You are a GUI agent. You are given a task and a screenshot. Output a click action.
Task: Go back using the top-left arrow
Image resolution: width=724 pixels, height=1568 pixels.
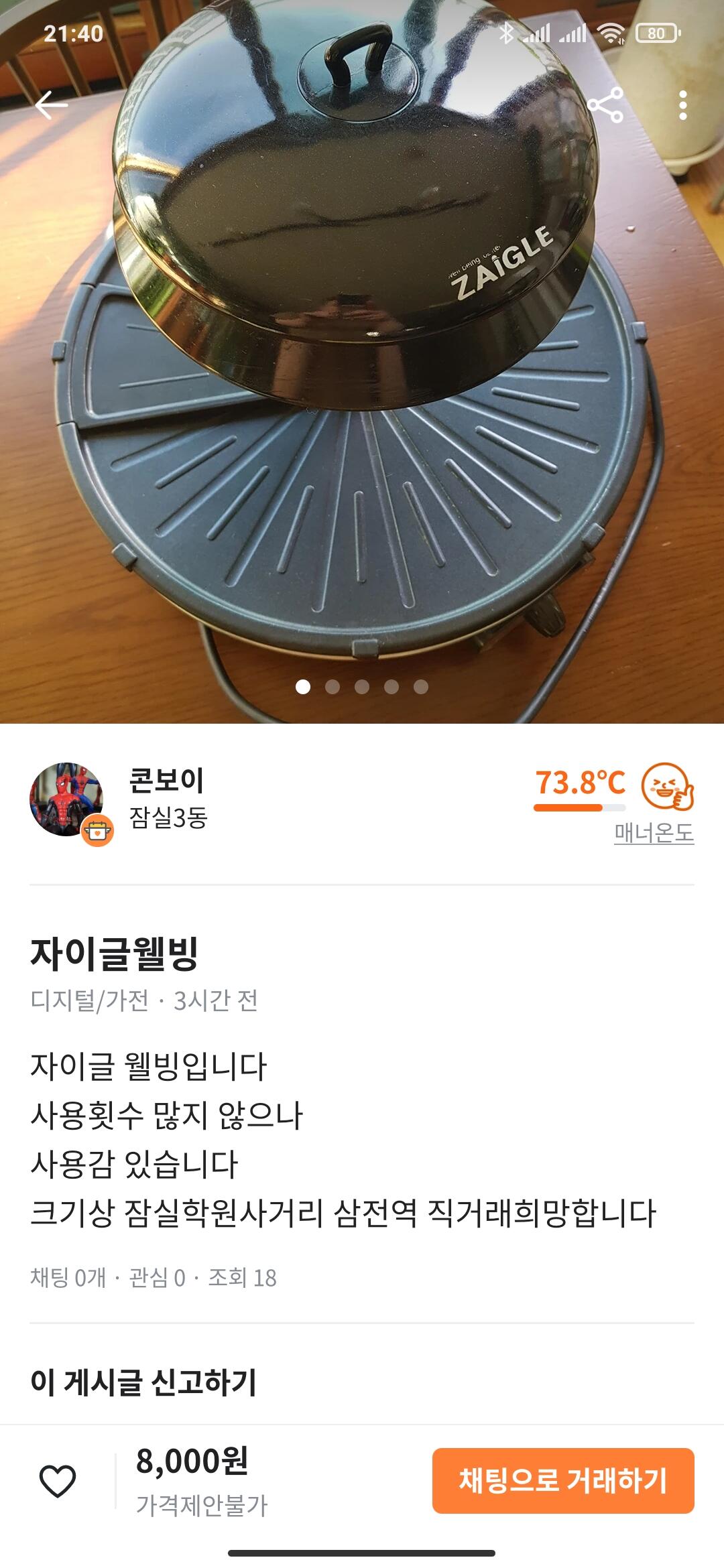[51, 105]
